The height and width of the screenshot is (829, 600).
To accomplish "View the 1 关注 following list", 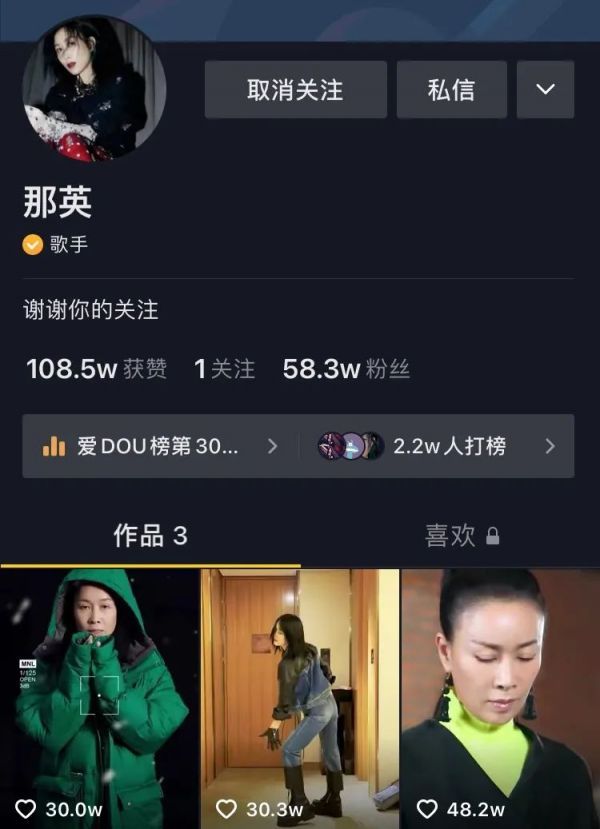I will click(224, 369).
